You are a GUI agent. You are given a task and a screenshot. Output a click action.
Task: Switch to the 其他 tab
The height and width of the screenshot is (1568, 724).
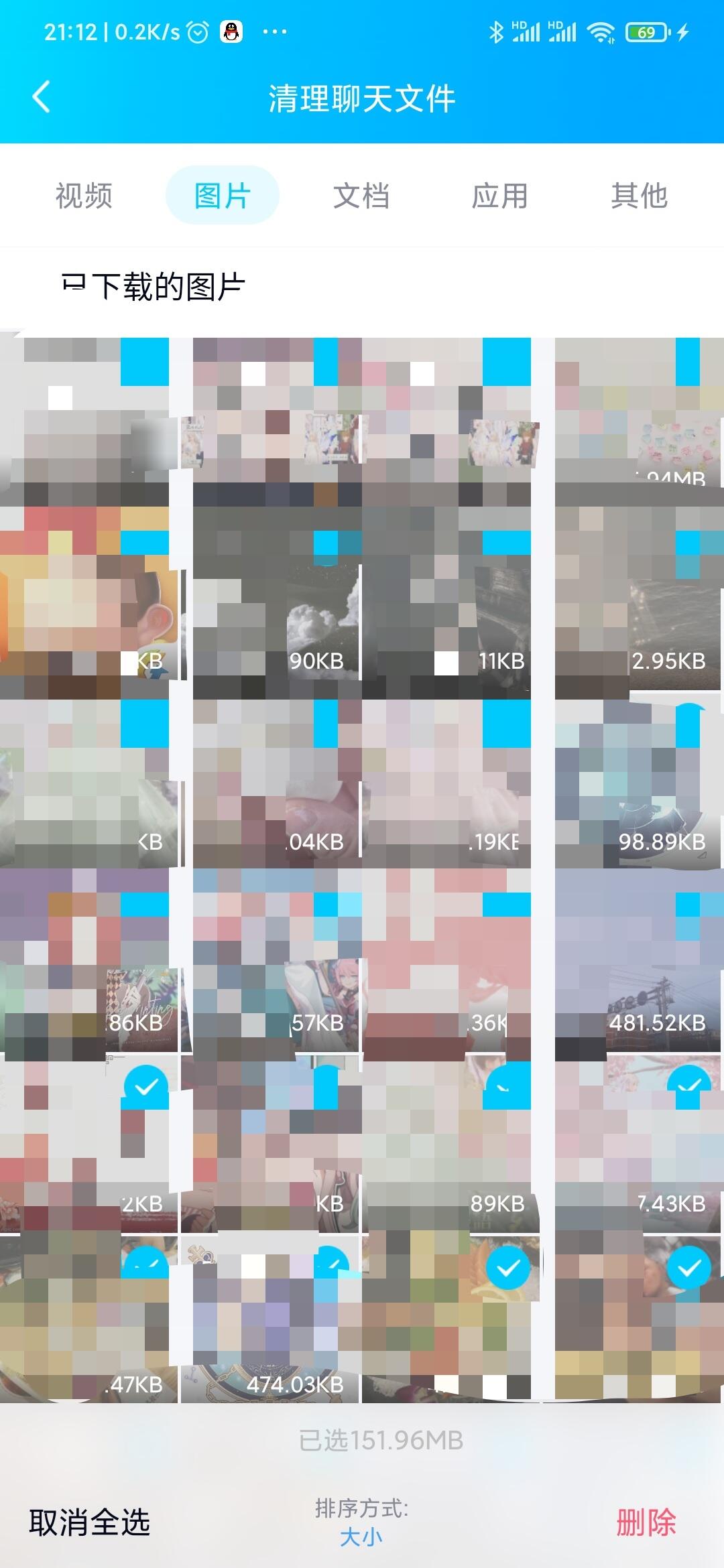pyautogui.click(x=639, y=196)
